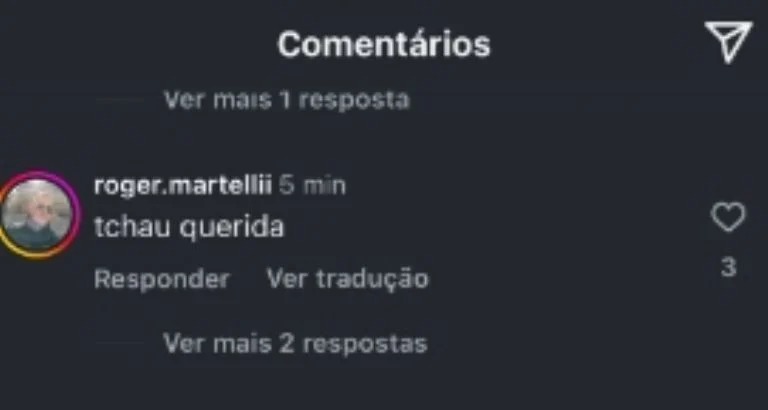Open the roger.martellii username link
768x410 pixels.
click(182, 185)
